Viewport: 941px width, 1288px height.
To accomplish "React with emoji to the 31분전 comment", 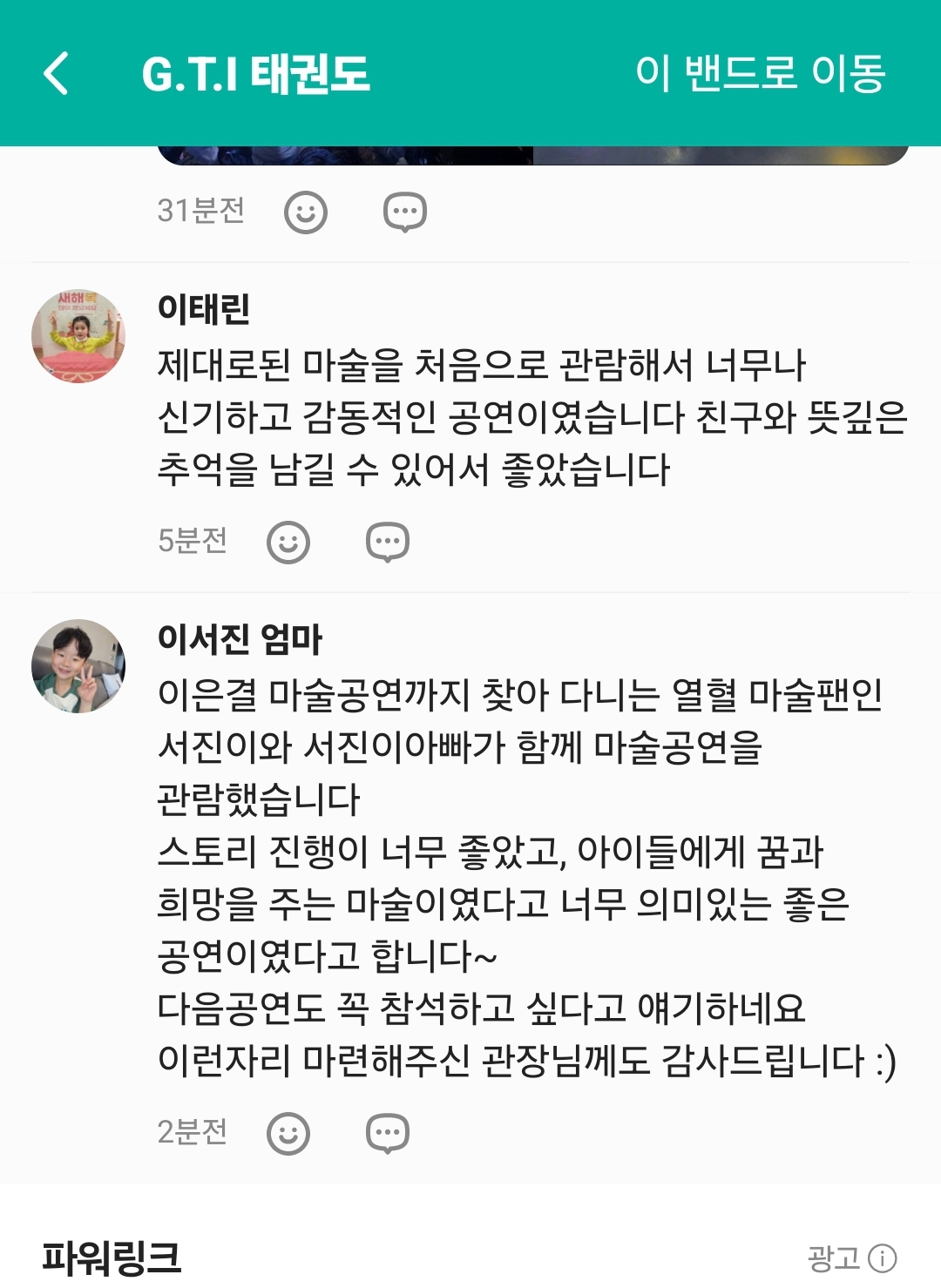I will click(x=306, y=212).
